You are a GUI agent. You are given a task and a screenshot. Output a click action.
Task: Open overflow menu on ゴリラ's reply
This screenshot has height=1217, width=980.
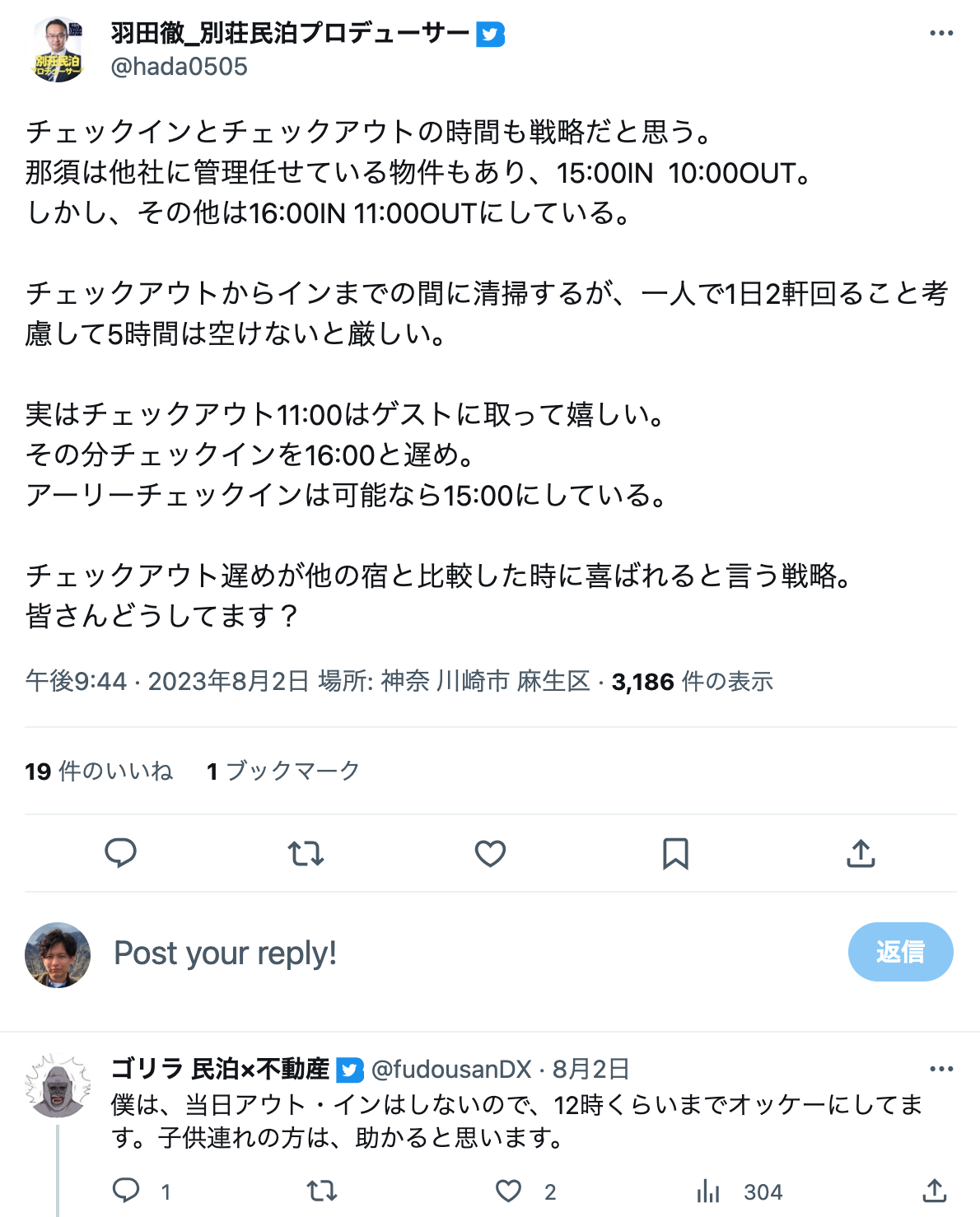point(940,1070)
